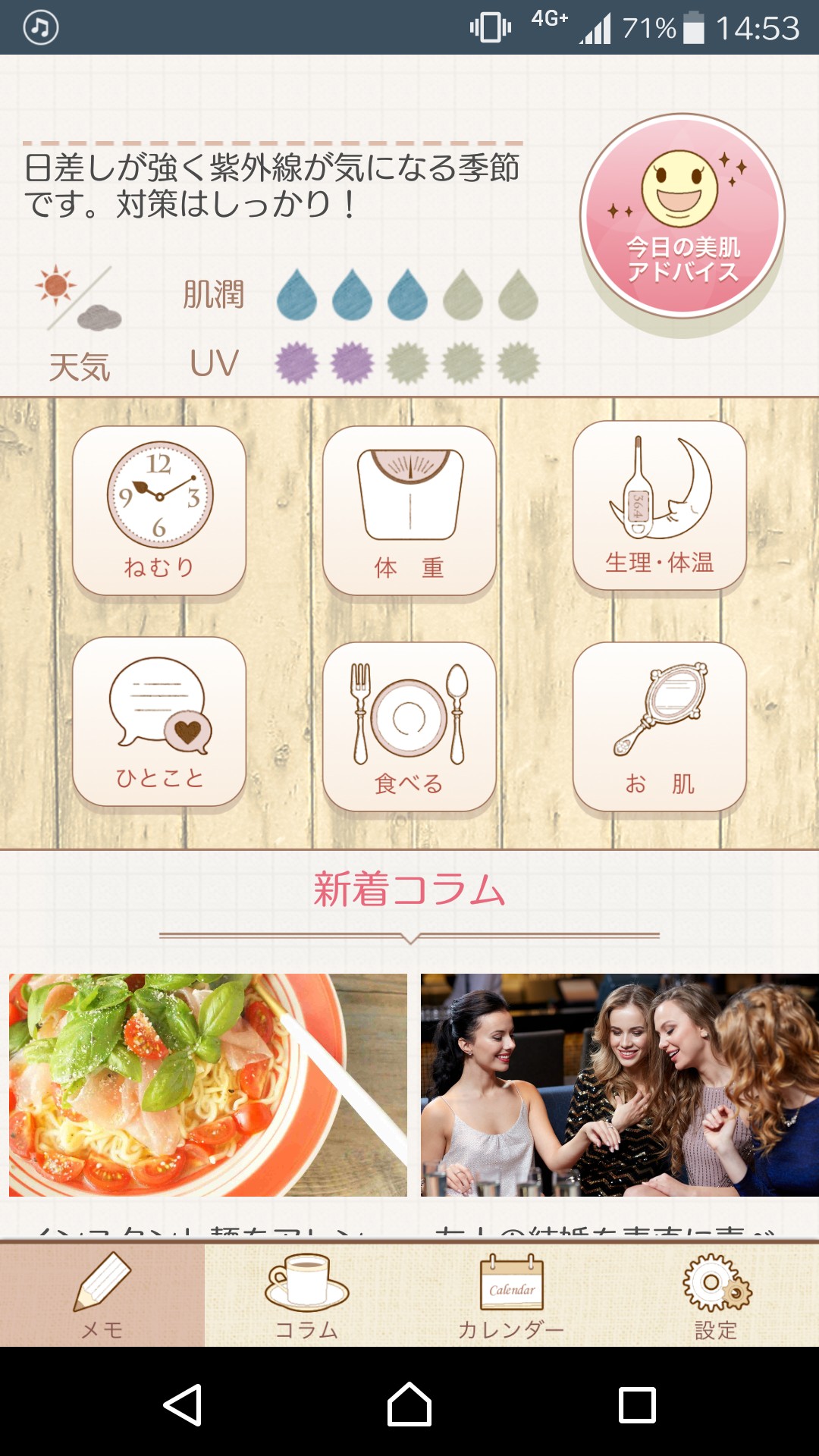The height and width of the screenshot is (1456, 819).
Task: Open the weight (体重) record
Action: coord(409,511)
